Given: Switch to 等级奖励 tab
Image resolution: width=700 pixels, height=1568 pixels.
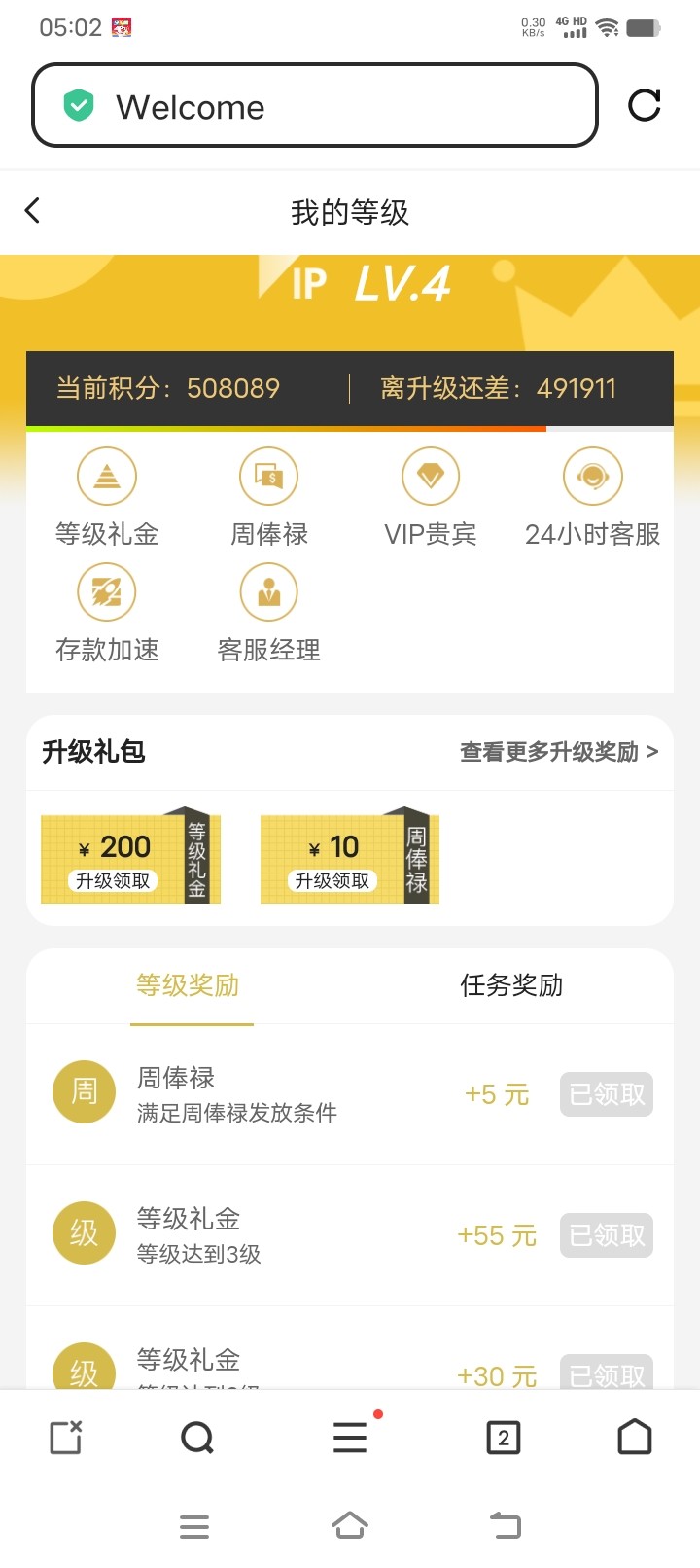Looking at the screenshot, I should tap(188, 985).
